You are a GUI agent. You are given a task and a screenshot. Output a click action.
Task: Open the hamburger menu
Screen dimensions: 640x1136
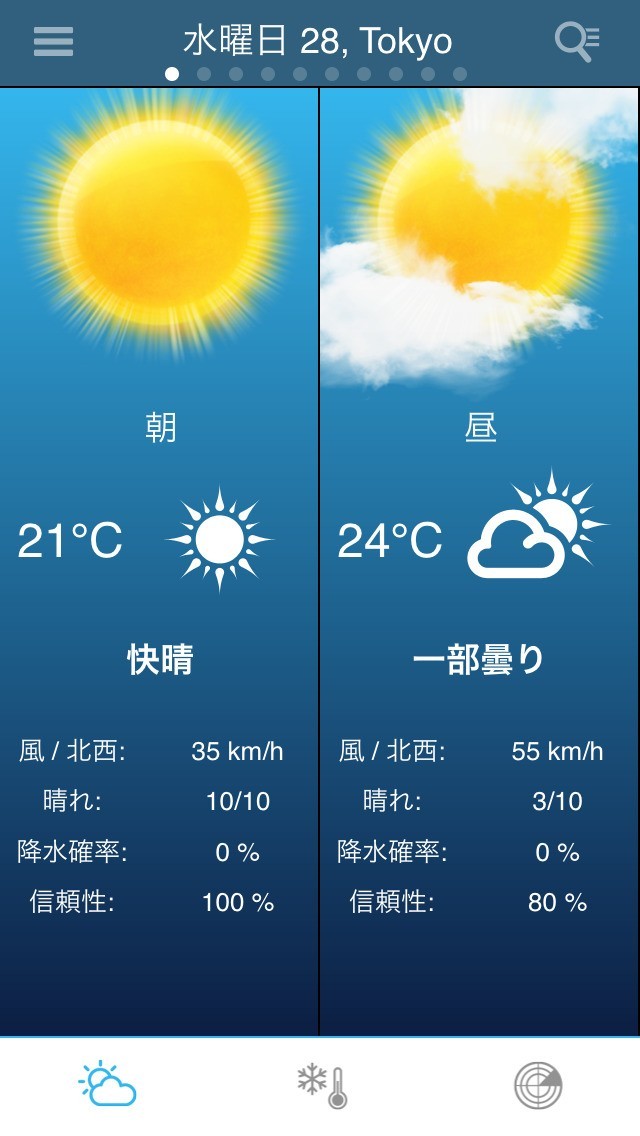pos(53,42)
